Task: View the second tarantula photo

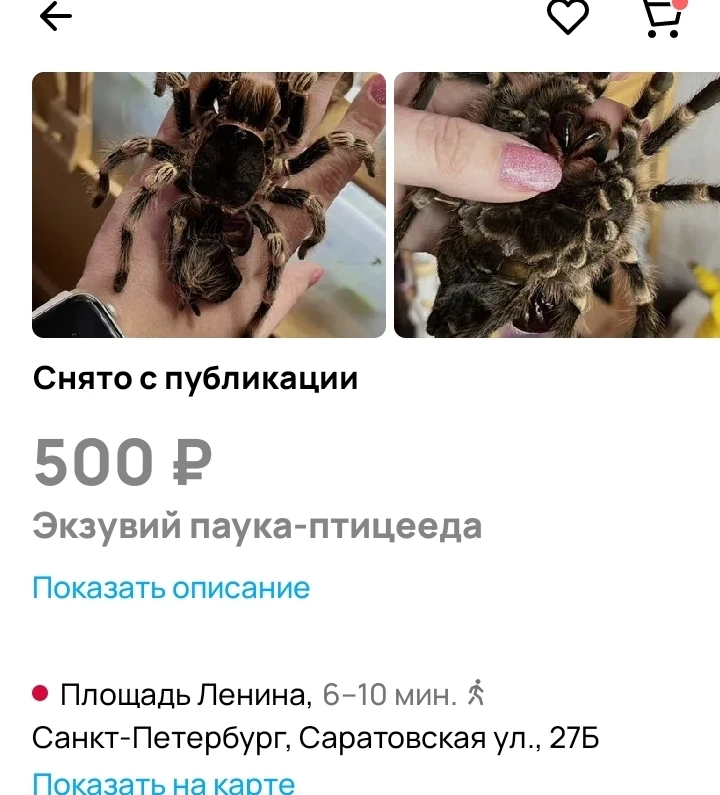Action: [x=556, y=205]
